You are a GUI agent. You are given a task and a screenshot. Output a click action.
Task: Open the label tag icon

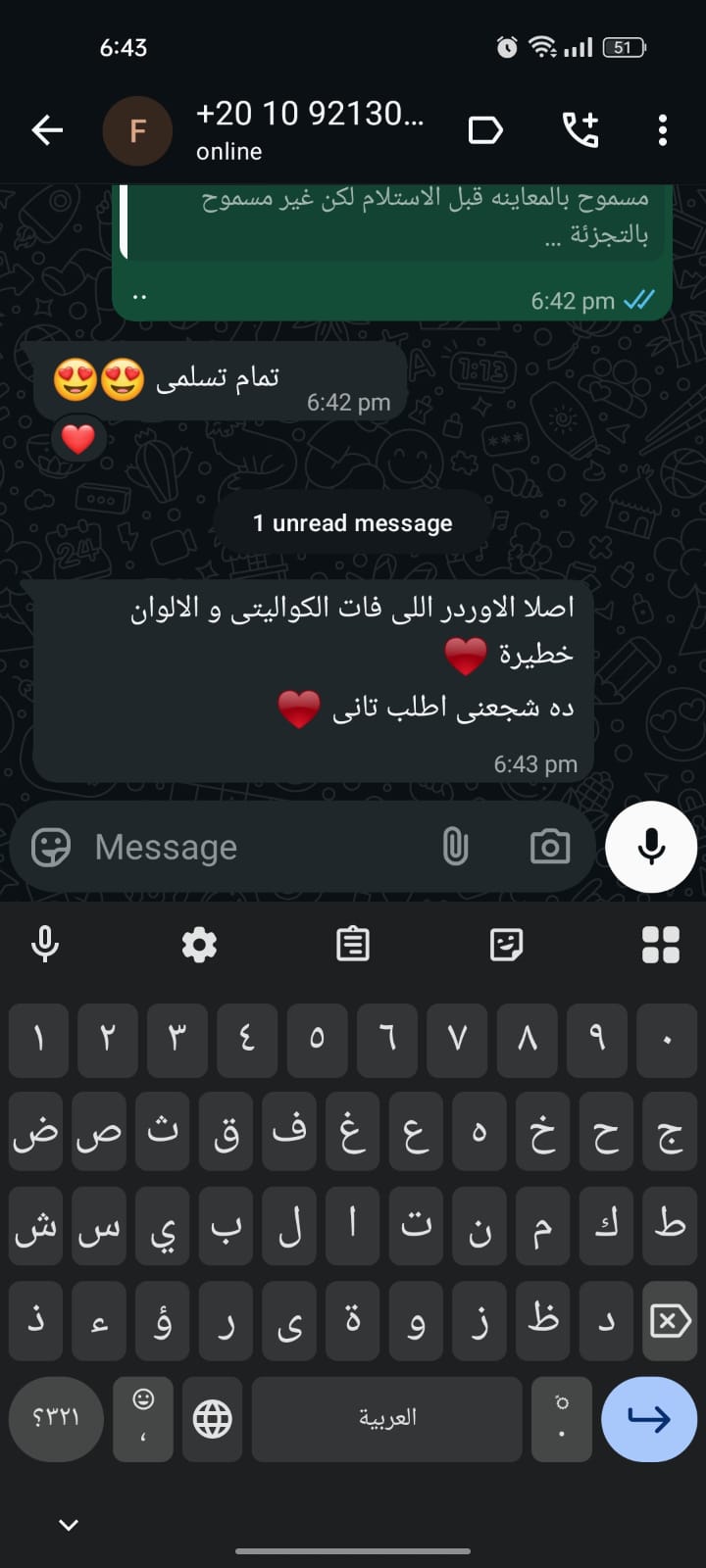(x=485, y=130)
